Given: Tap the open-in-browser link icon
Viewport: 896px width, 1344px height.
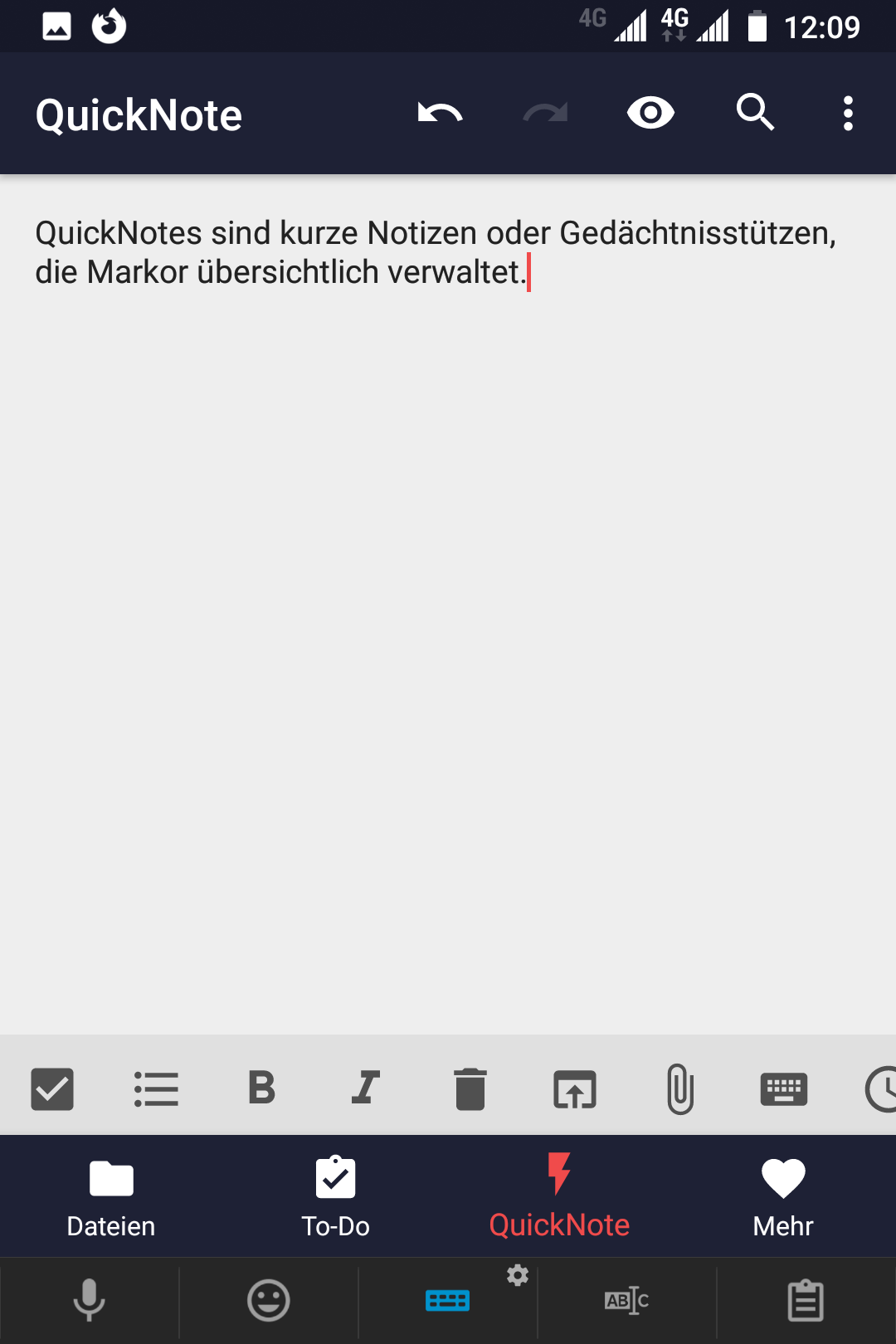Looking at the screenshot, I should tap(575, 1088).
